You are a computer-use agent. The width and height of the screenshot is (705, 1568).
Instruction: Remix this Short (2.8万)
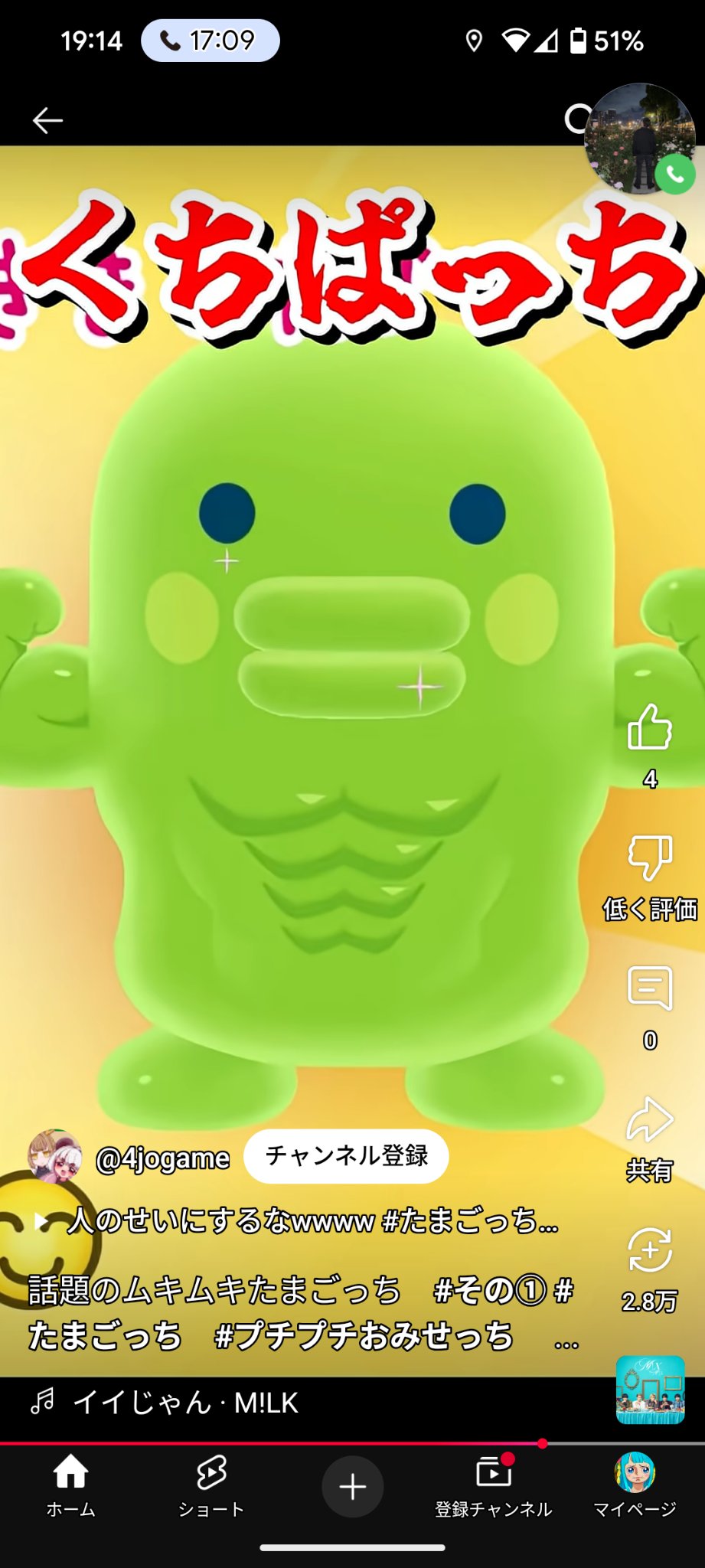[x=650, y=1251]
